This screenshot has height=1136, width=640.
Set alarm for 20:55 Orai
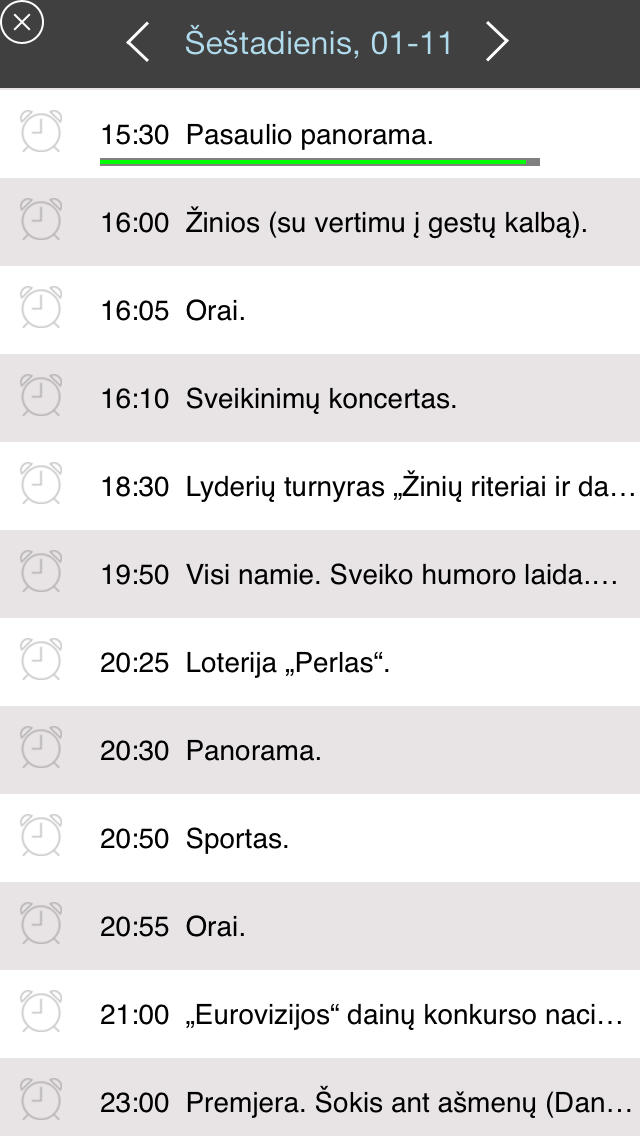[41, 923]
